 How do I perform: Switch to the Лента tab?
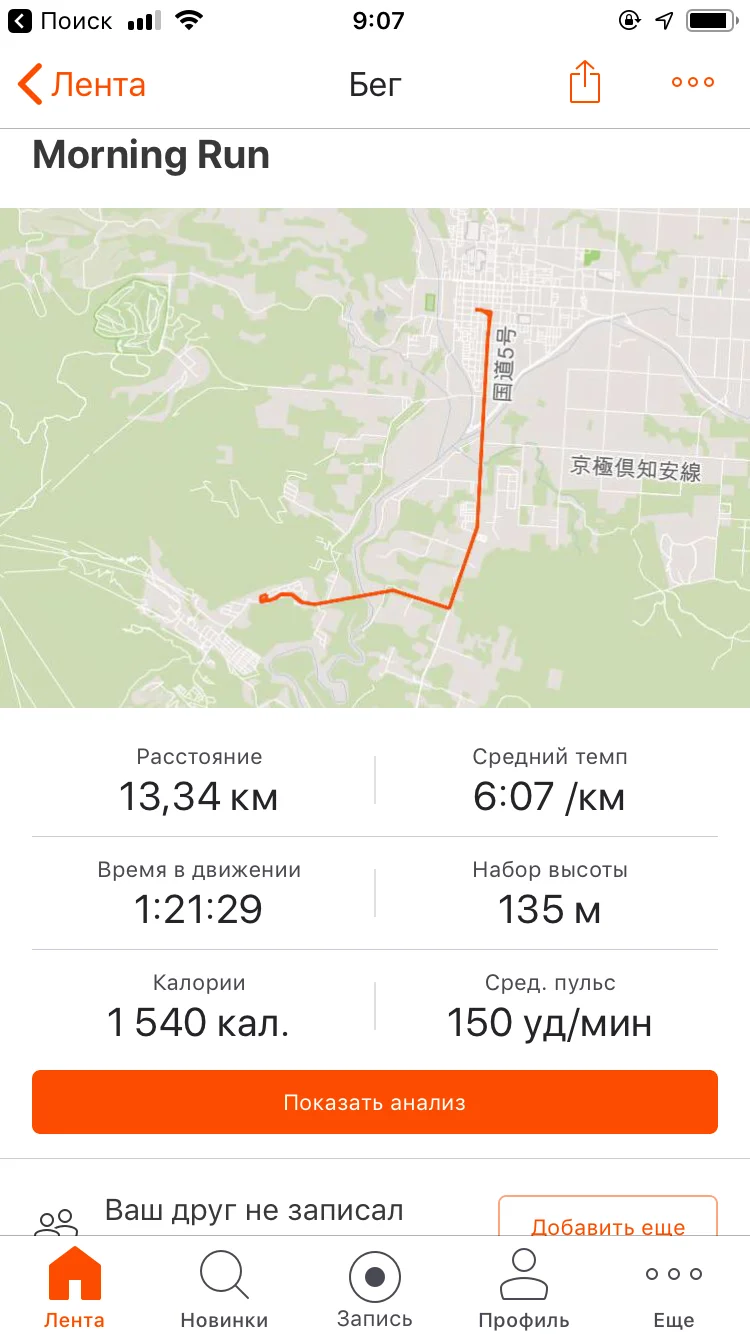click(74, 1288)
